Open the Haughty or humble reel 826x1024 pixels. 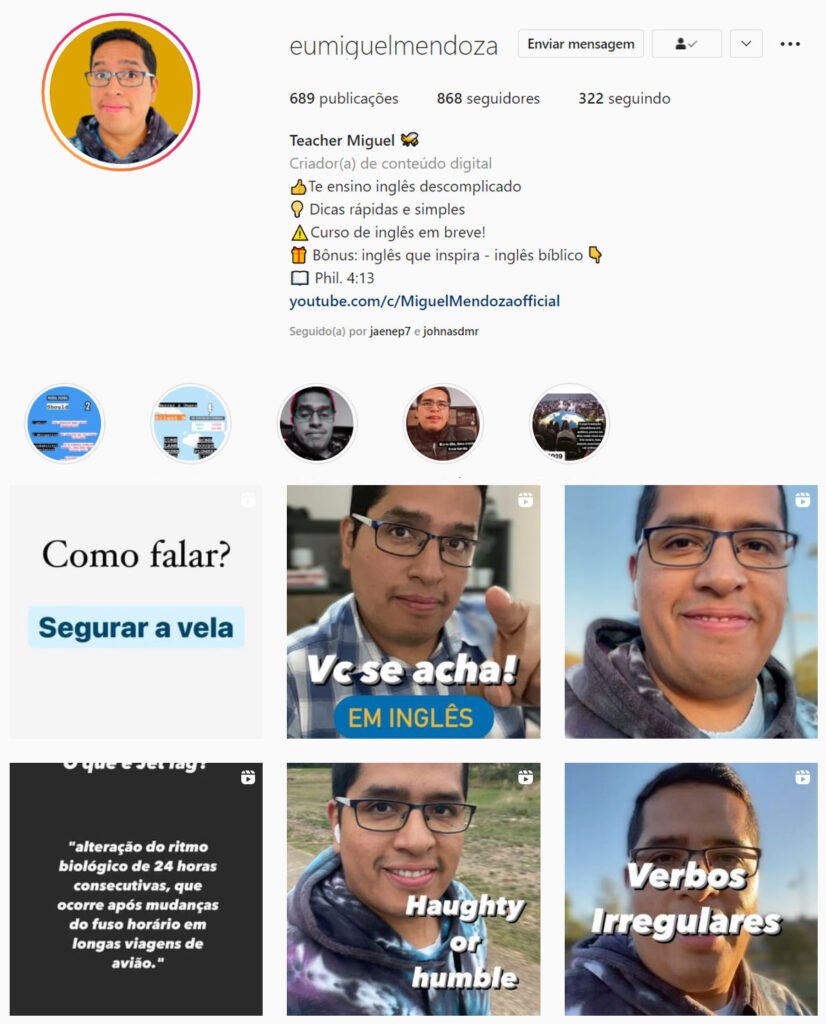tap(413, 889)
